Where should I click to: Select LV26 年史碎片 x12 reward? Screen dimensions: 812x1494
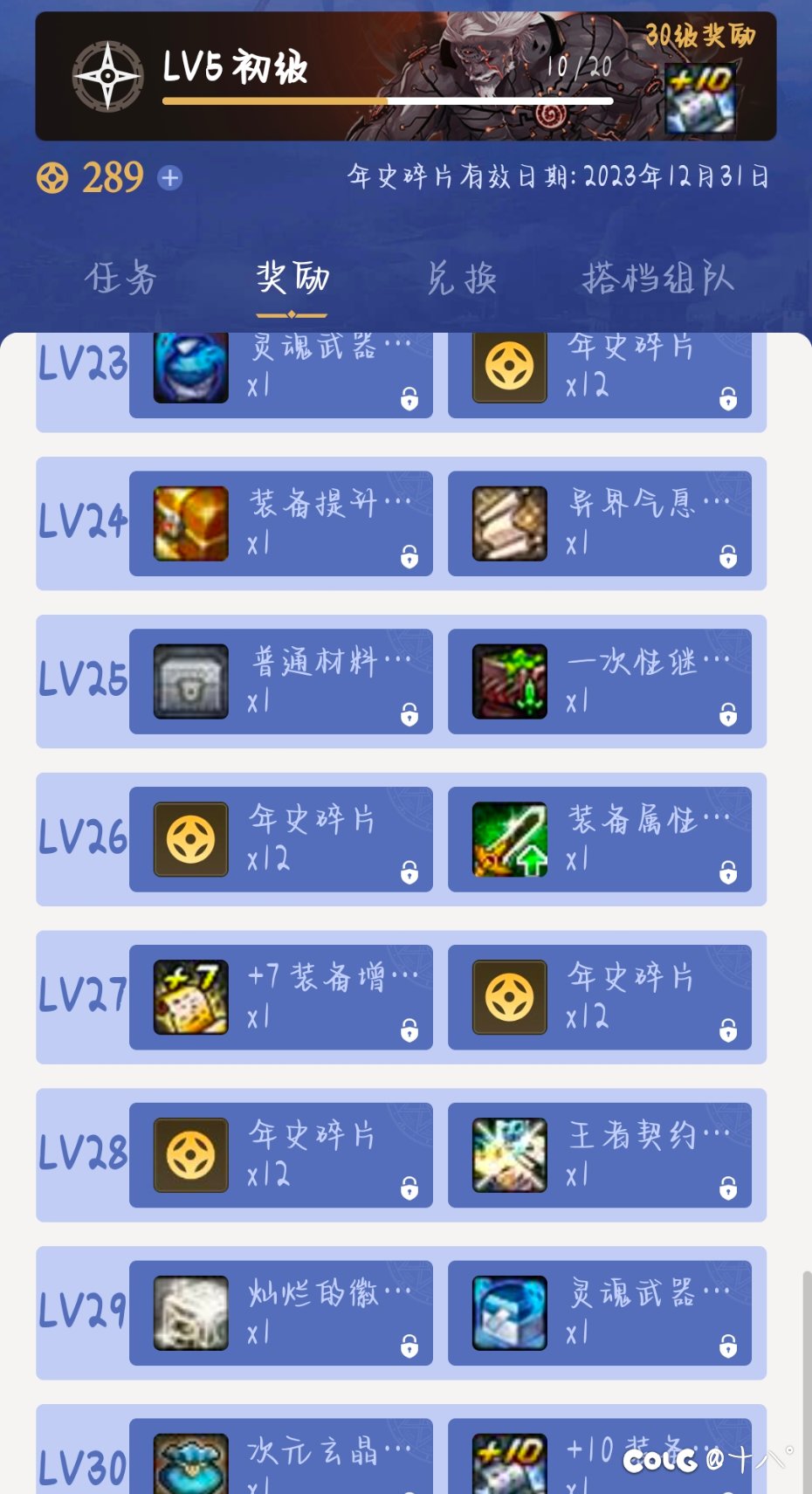point(280,839)
